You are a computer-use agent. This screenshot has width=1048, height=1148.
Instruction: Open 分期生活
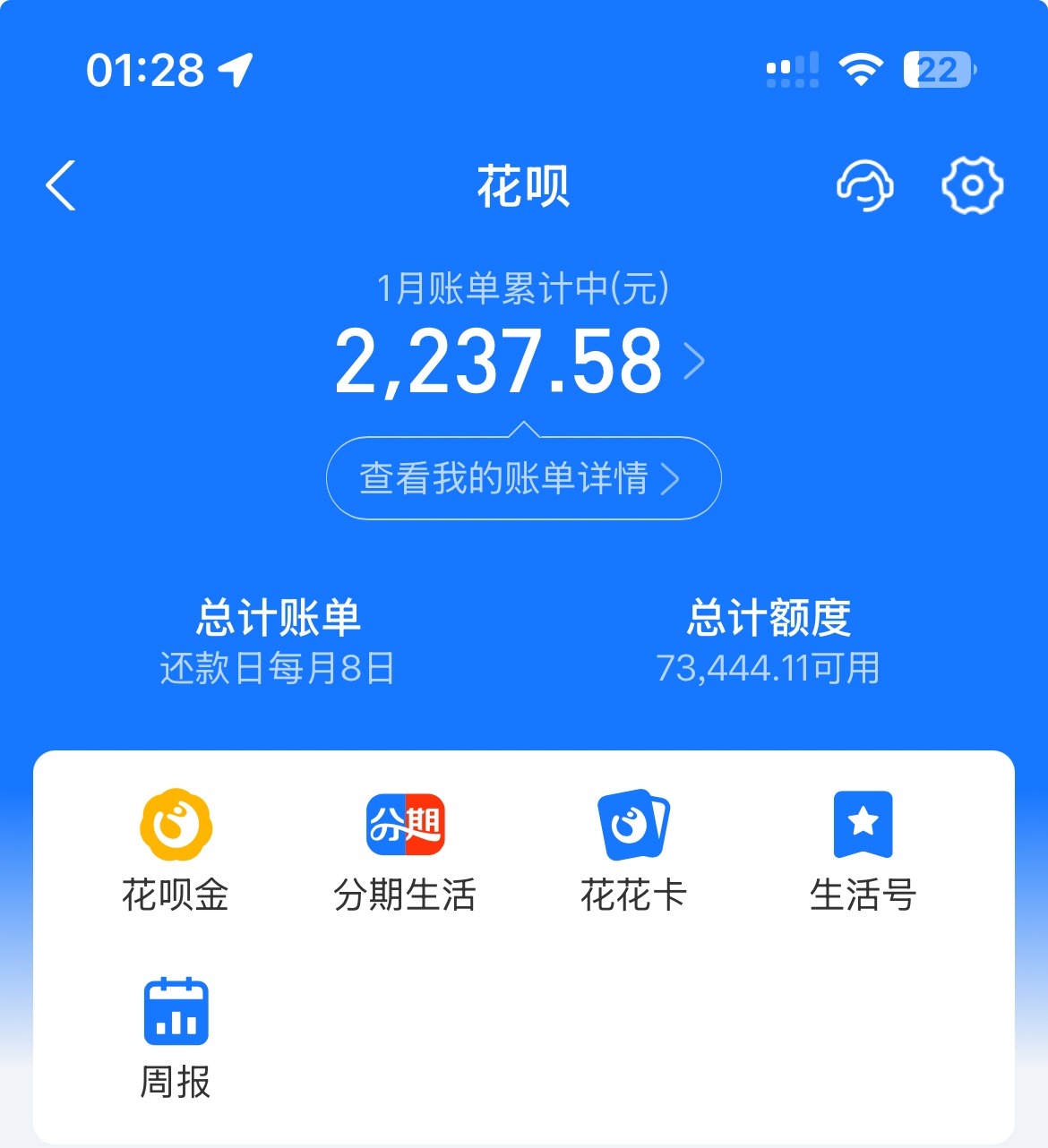(x=405, y=850)
